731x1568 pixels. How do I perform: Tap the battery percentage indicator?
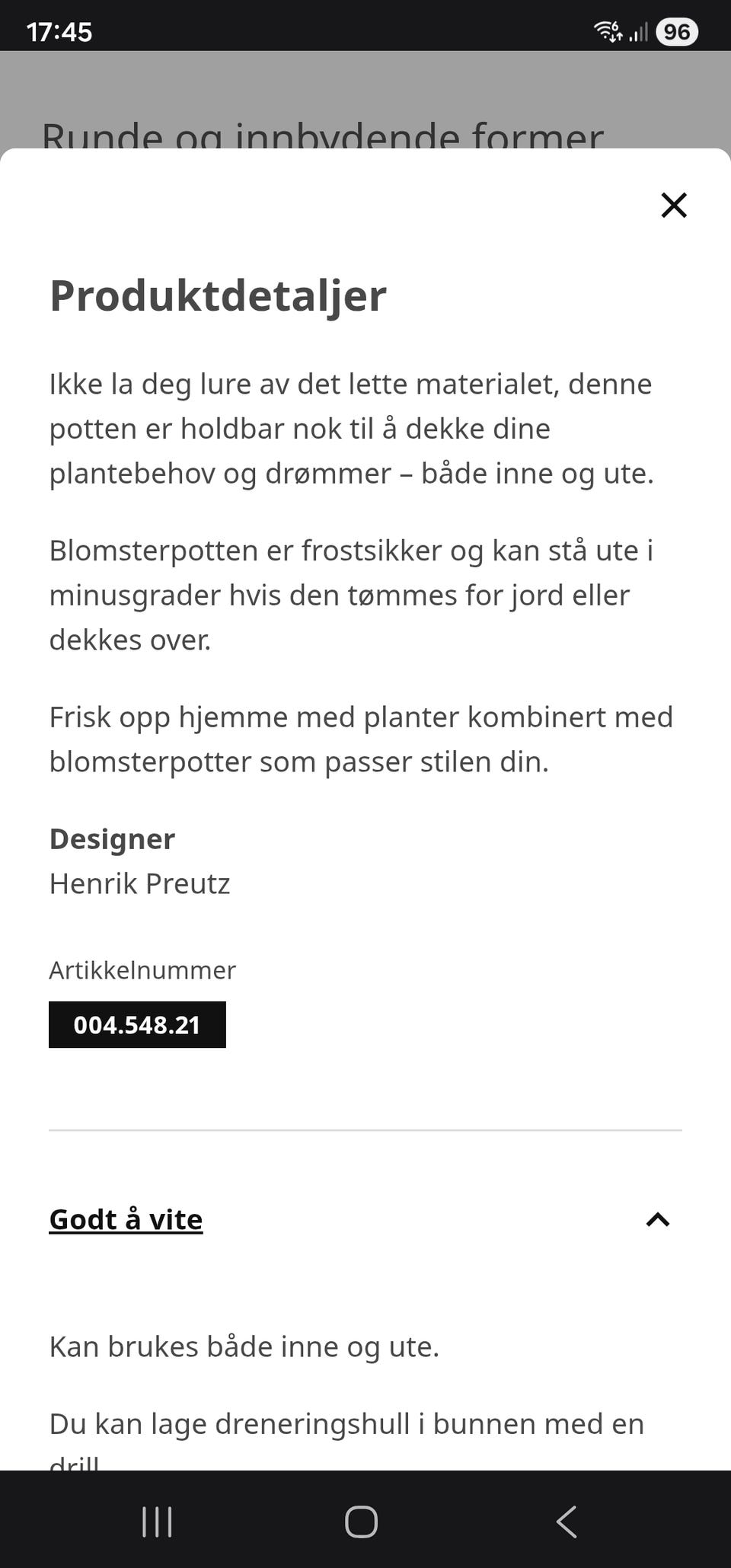pyautogui.click(x=677, y=32)
